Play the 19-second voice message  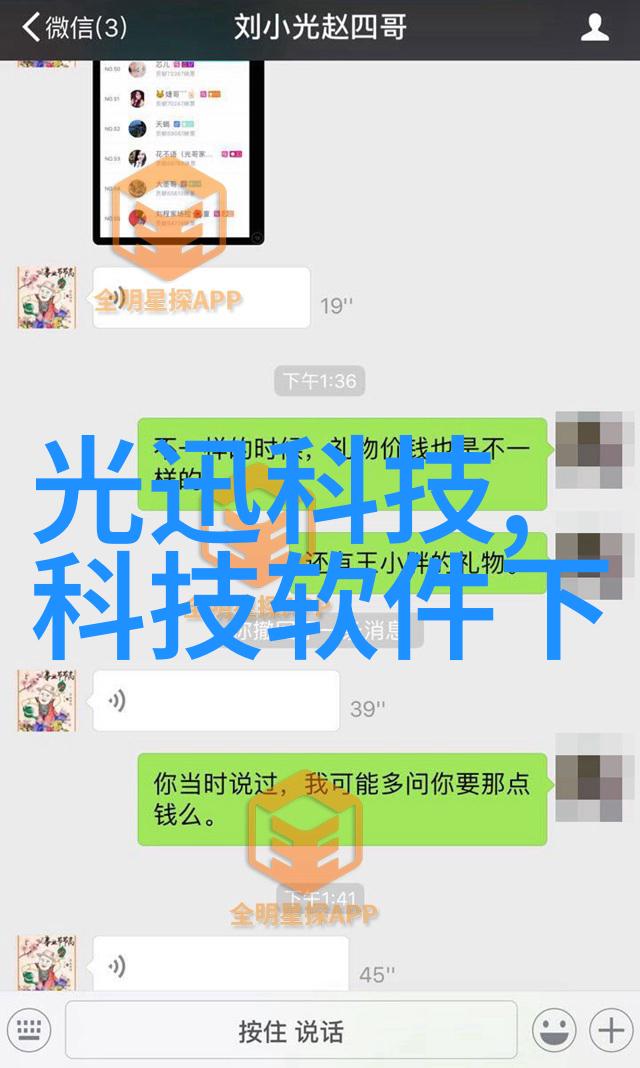pyautogui.click(x=201, y=298)
